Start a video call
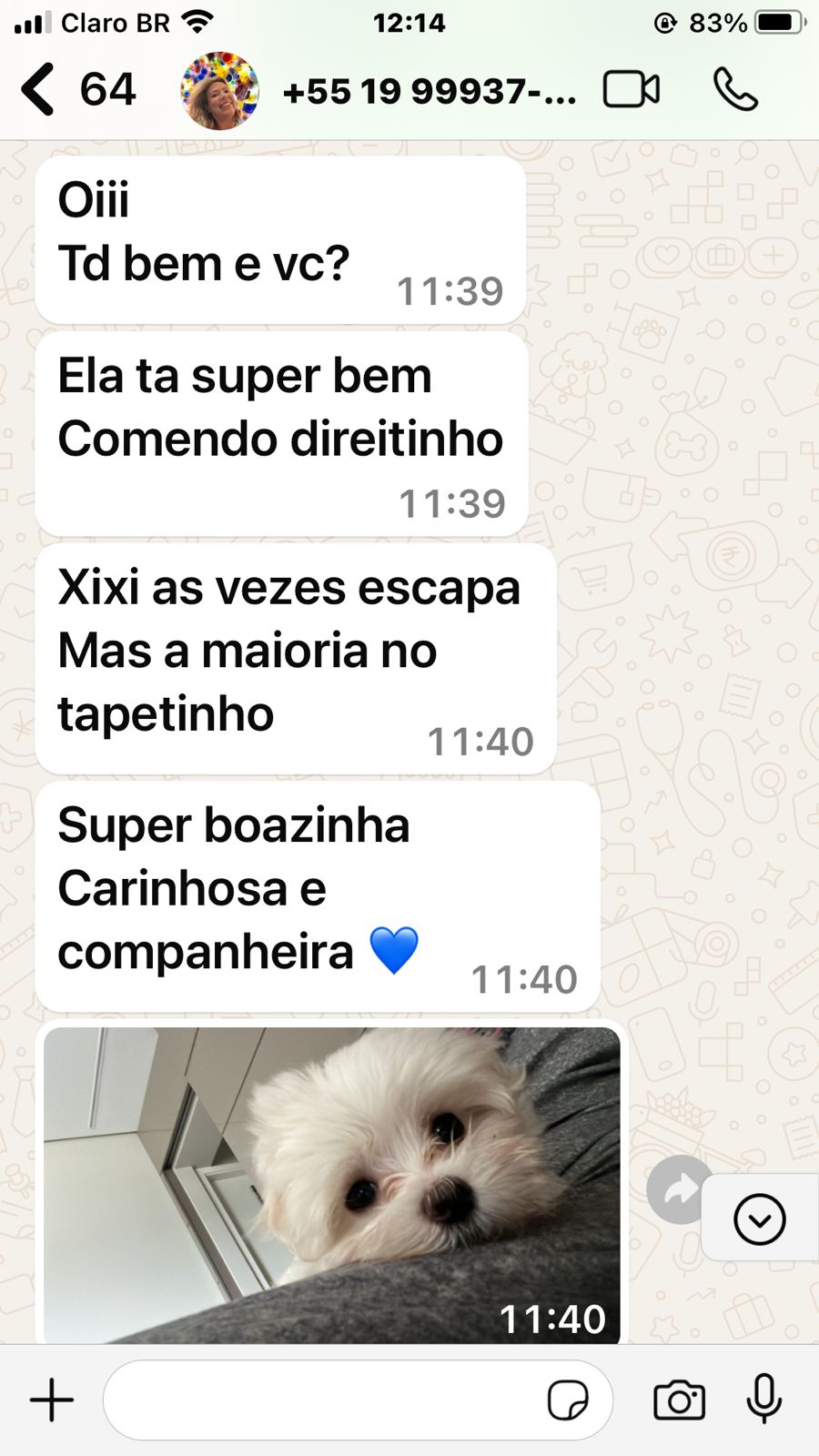Viewport: 819px width, 1456px height. coord(631,90)
